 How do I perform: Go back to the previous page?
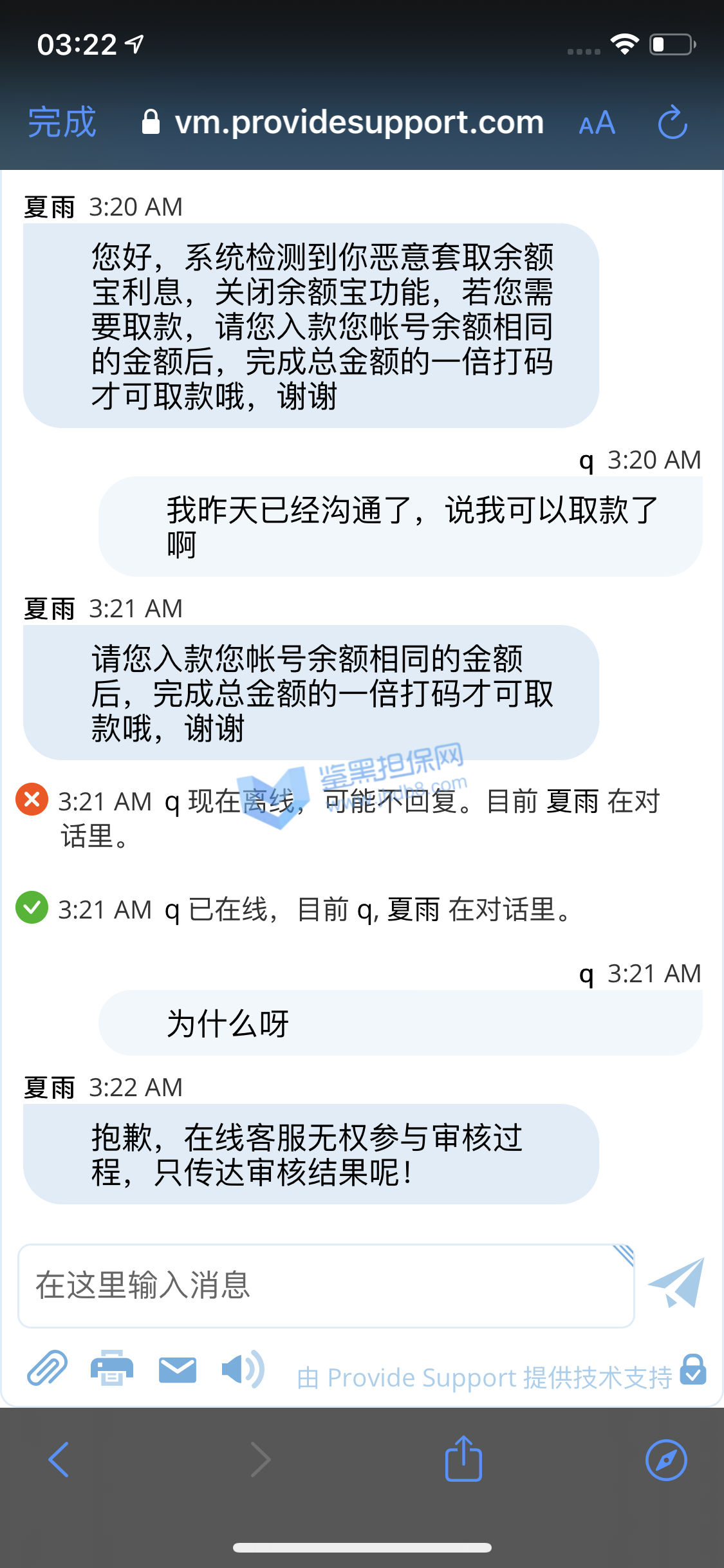click(x=59, y=1459)
